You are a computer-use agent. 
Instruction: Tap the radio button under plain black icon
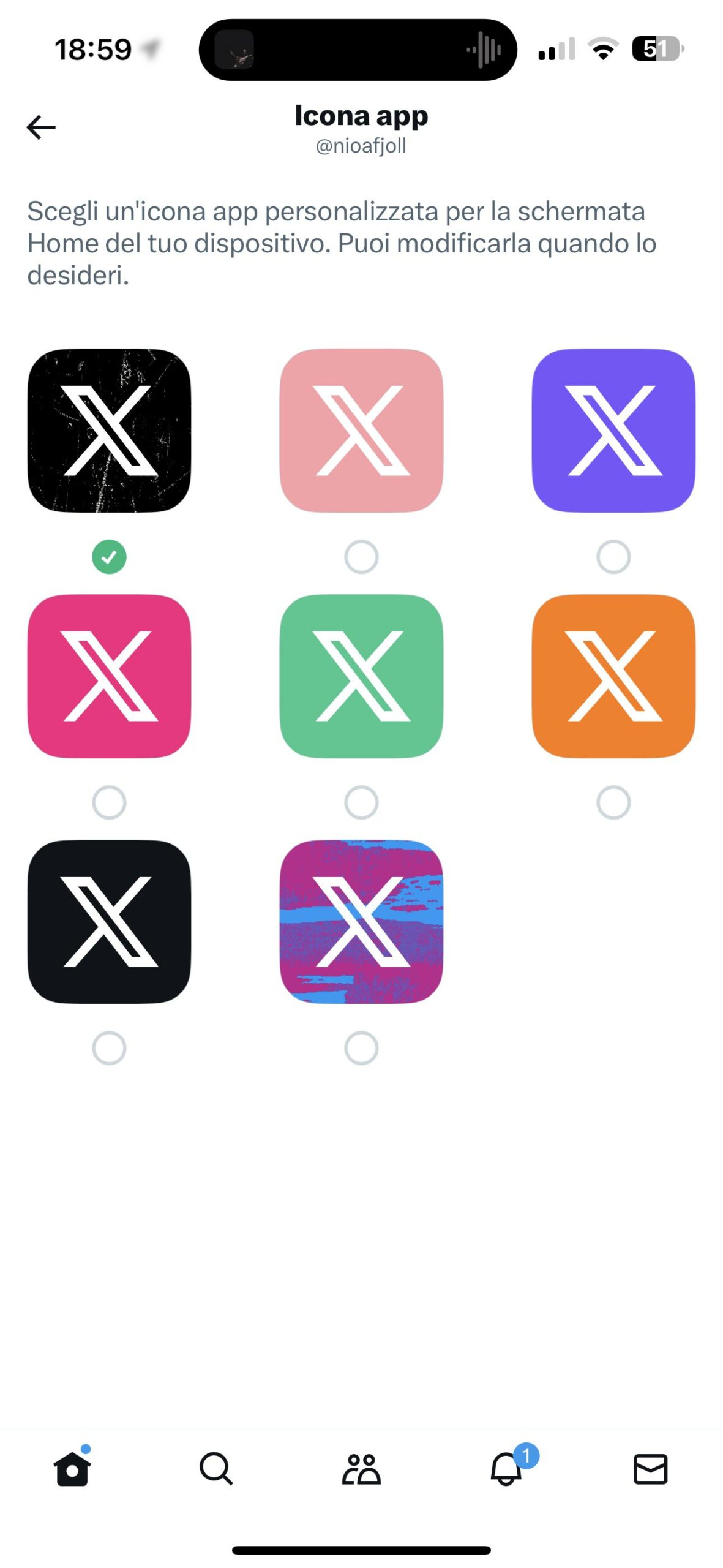pos(109,1048)
